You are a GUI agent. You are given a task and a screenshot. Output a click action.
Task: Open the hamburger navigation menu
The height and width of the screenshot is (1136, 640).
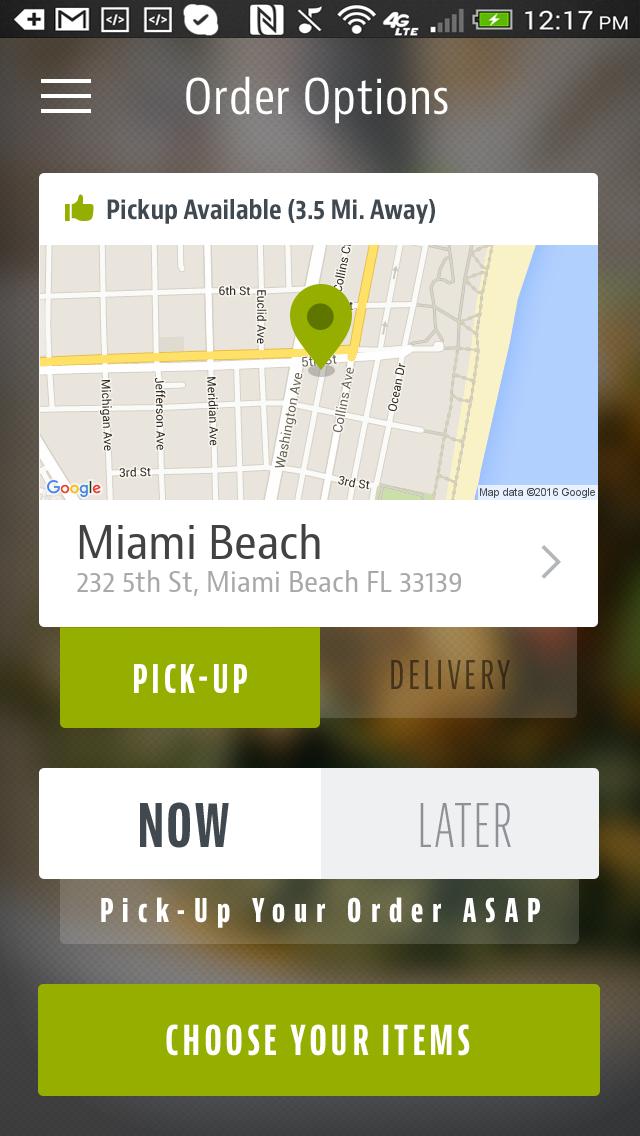tap(66, 96)
